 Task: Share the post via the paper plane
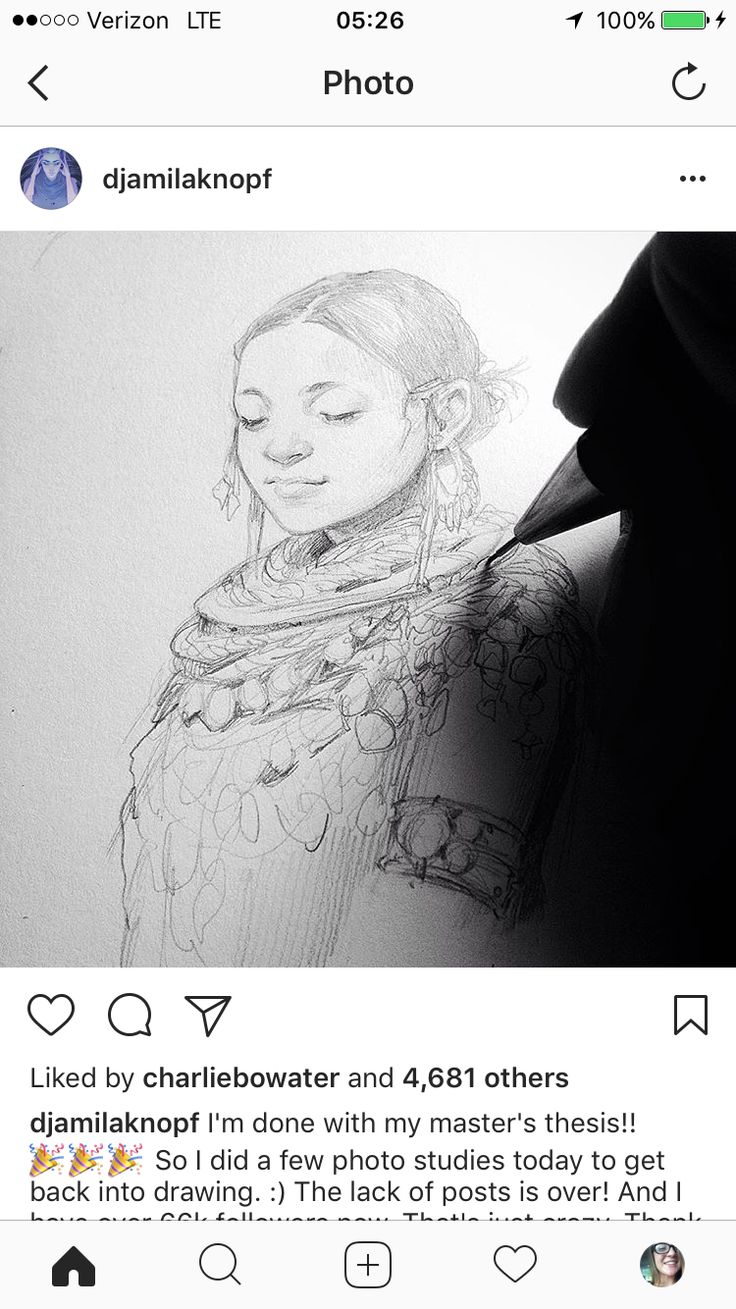point(208,1015)
